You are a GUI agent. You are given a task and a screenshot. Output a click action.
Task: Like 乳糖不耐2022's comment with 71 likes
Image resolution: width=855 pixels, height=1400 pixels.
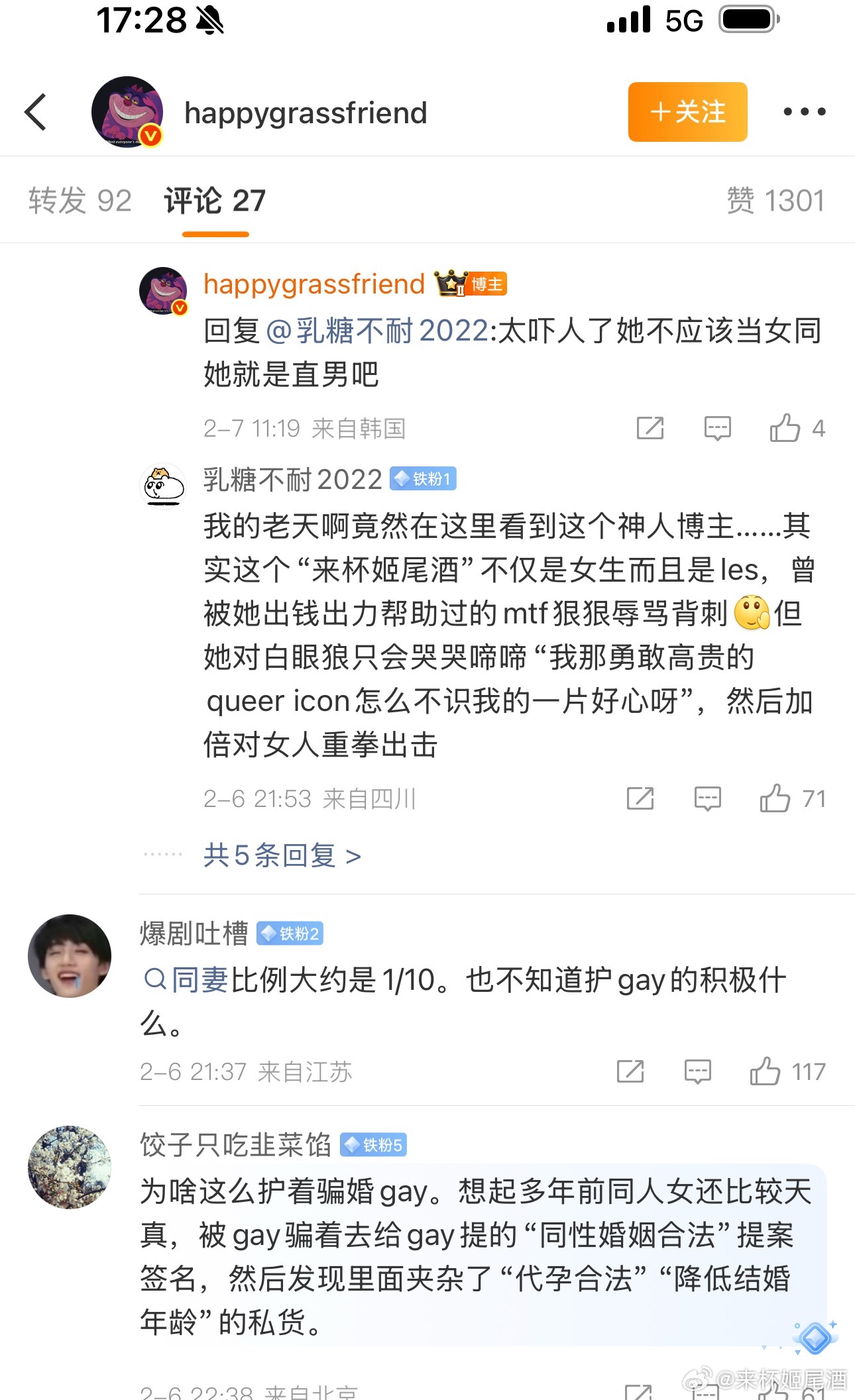[775, 798]
